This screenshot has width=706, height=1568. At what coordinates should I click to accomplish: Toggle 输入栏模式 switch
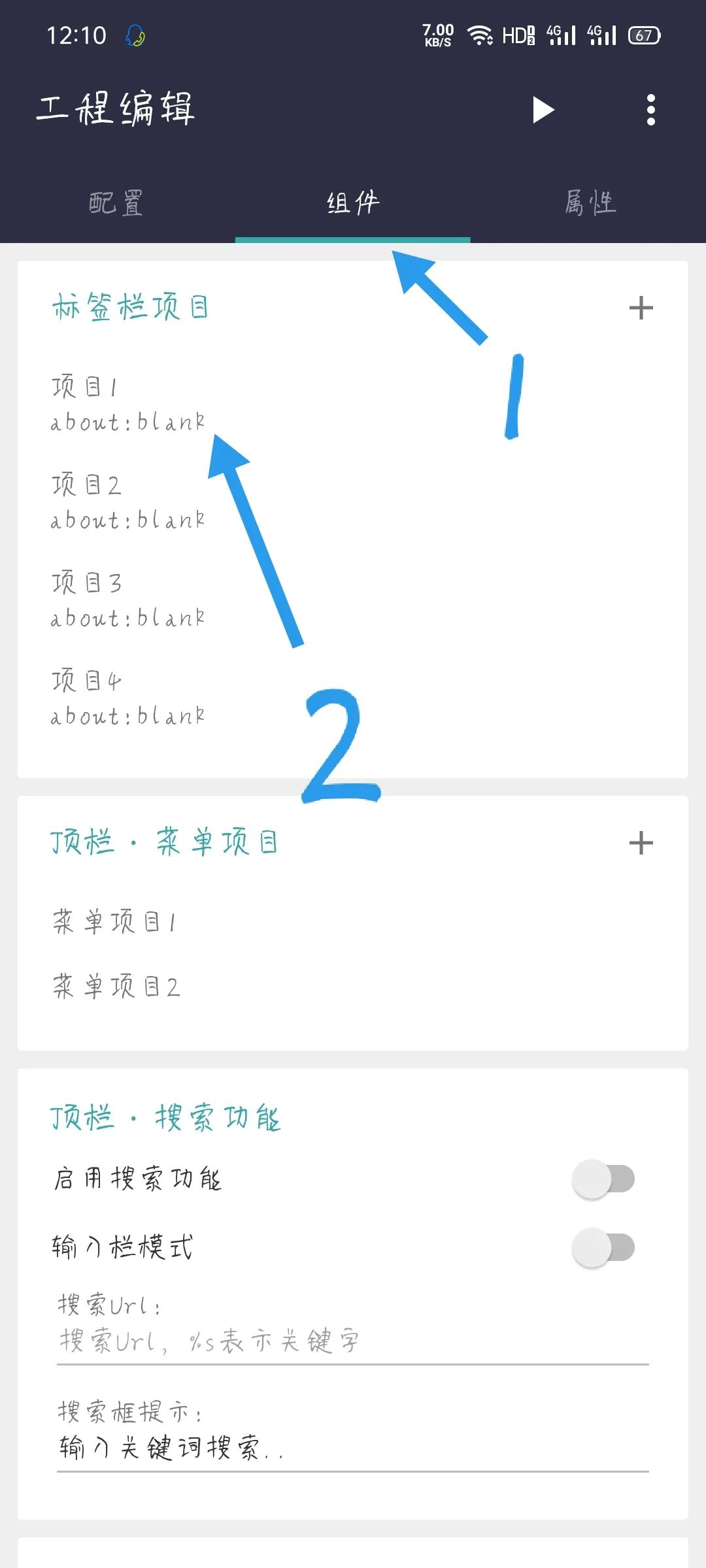pyautogui.click(x=603, y=1247)
